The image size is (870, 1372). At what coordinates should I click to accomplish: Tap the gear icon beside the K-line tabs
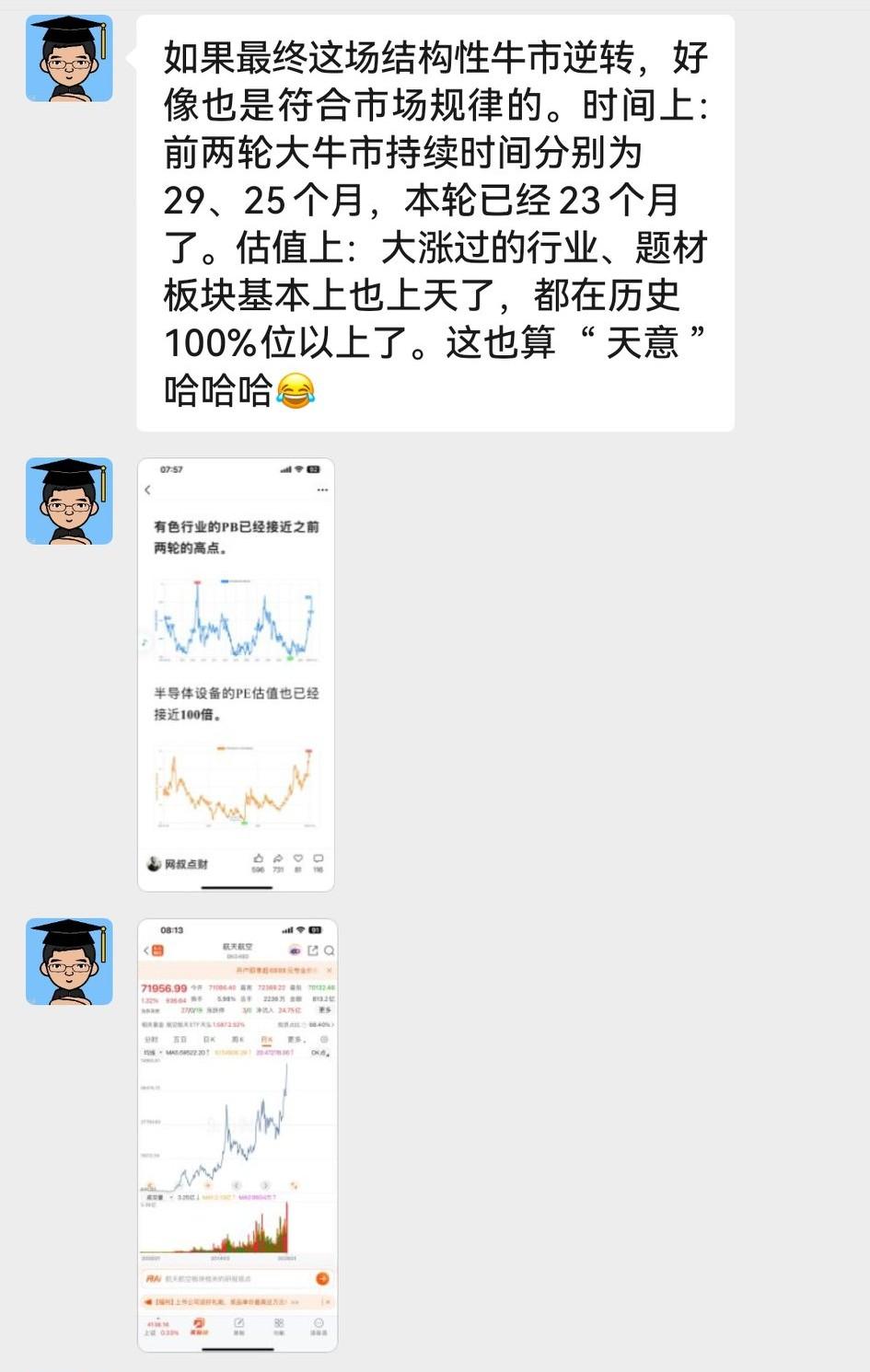322,1039
